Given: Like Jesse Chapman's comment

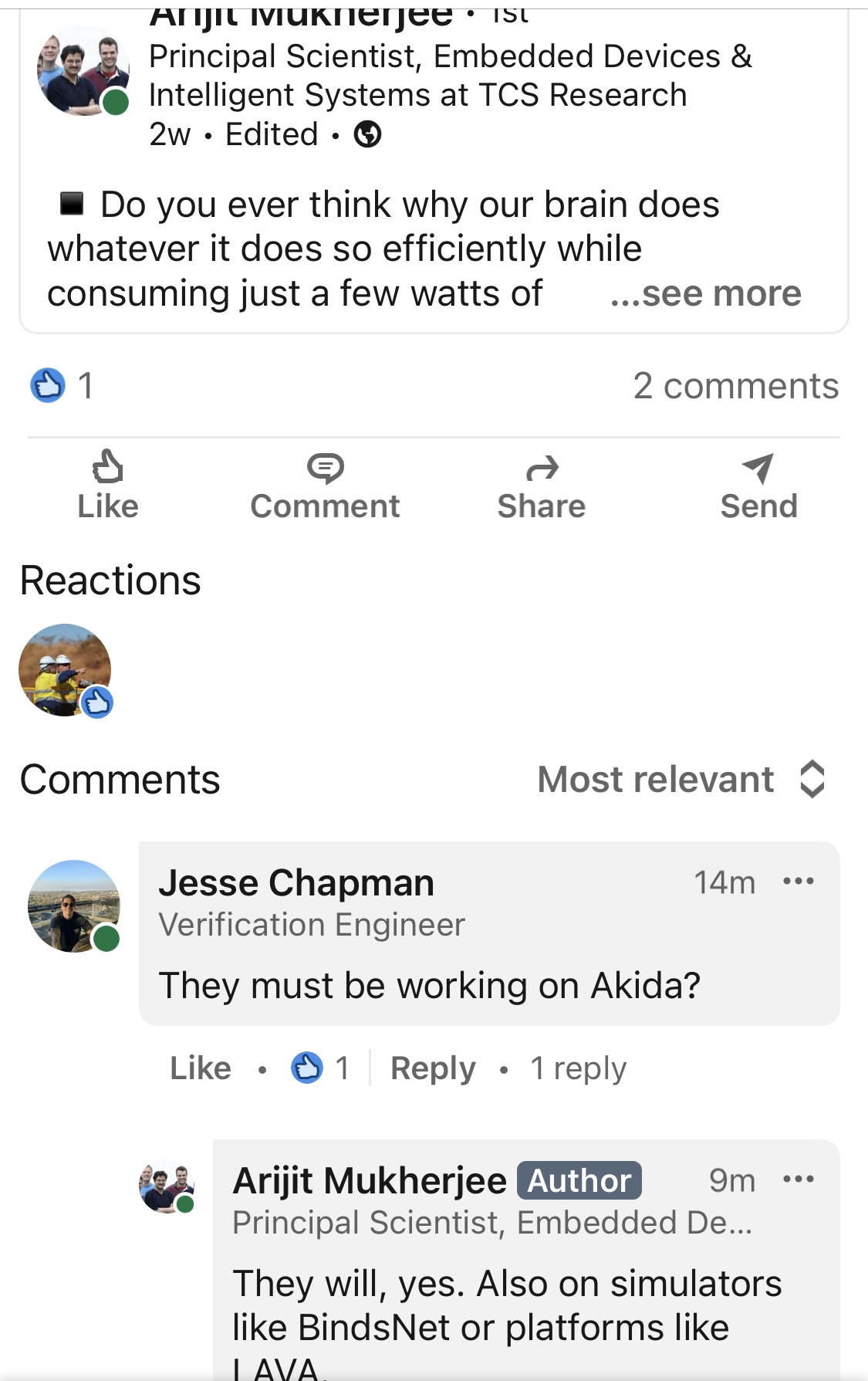Looking at the screenshot, I should tap(201, 1068).
